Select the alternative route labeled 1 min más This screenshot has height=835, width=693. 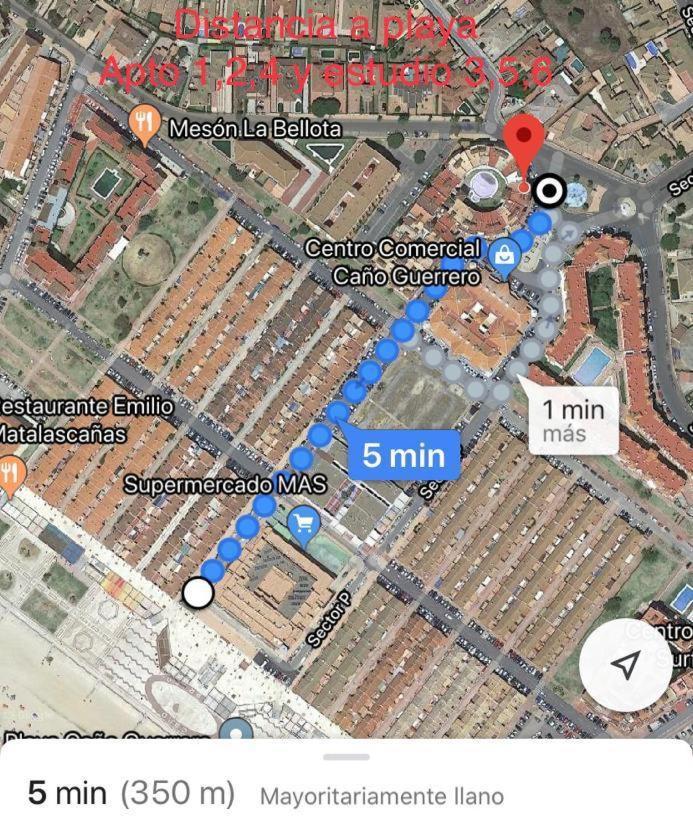pos(573,420)
